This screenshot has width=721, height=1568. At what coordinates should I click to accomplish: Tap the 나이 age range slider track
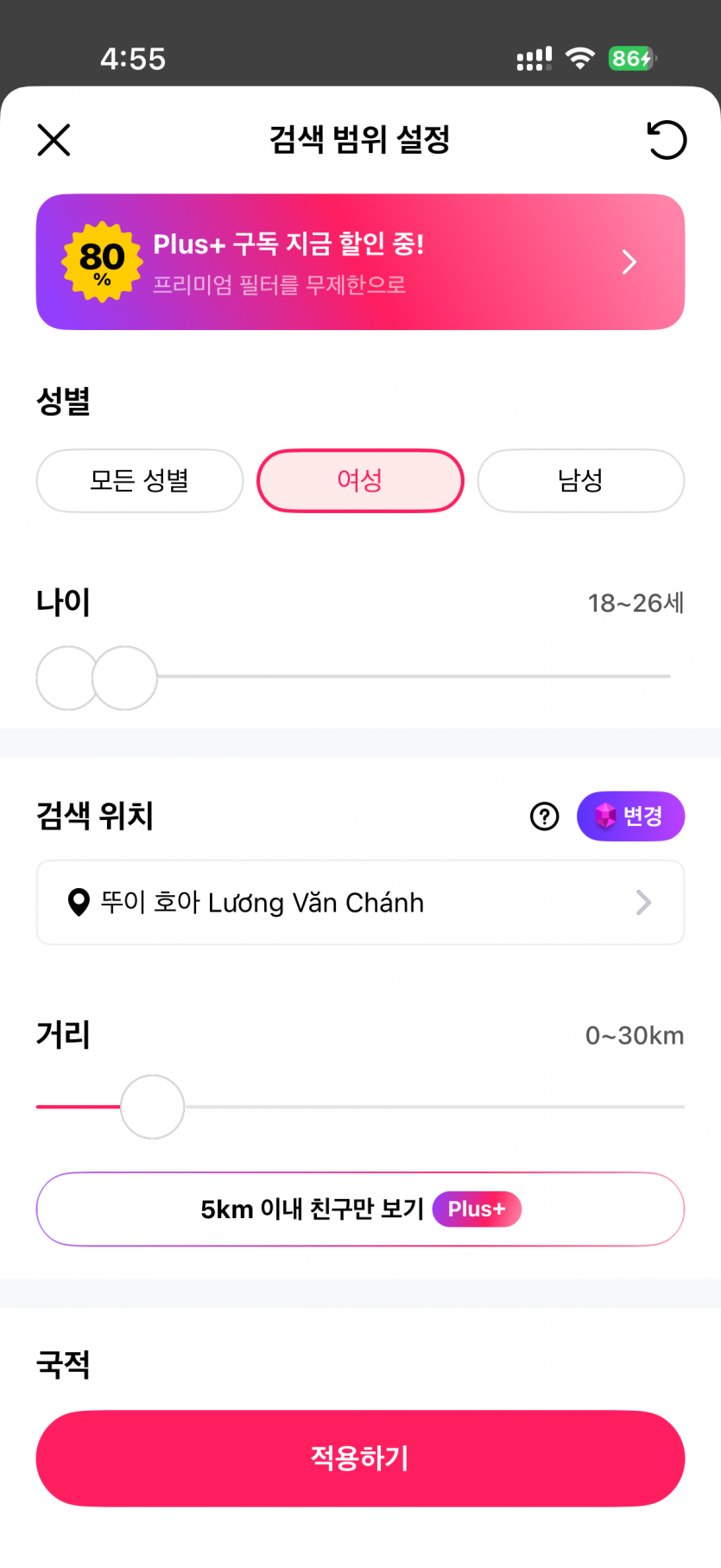point(414,676)
